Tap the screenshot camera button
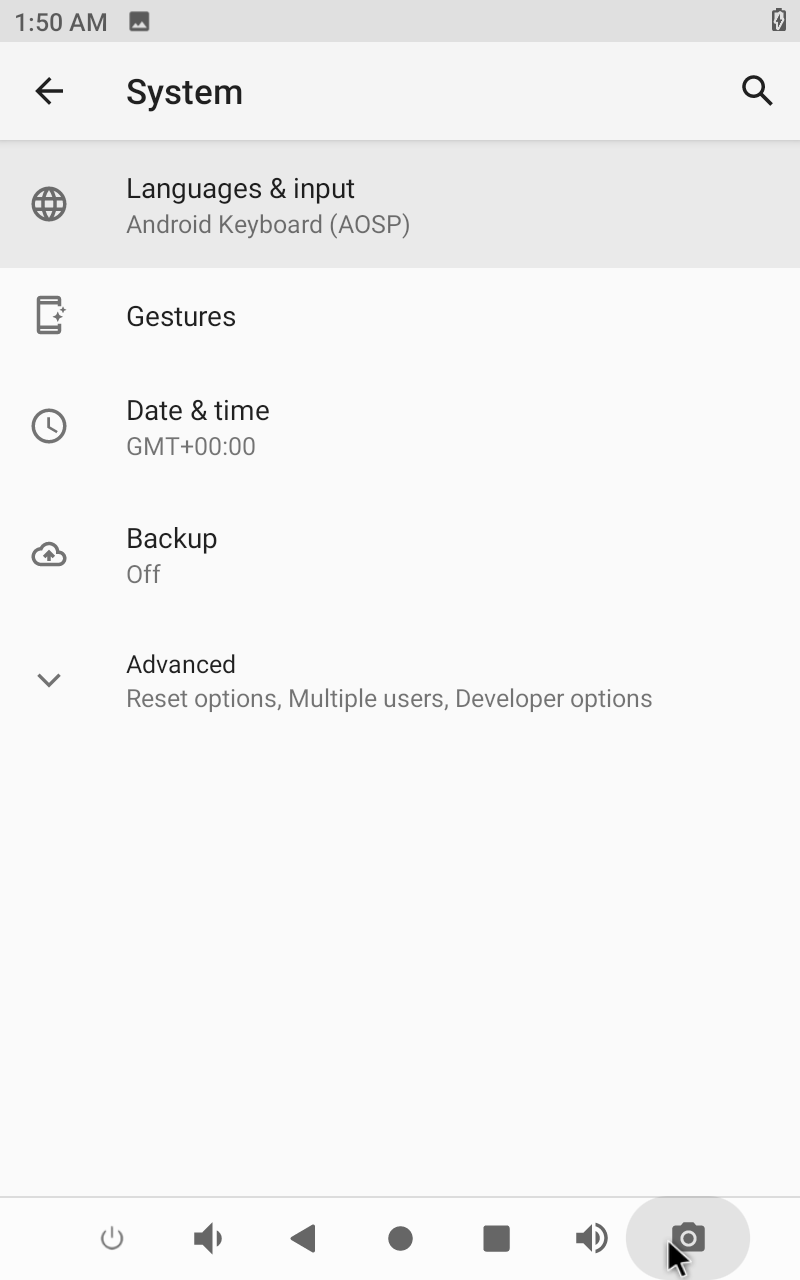 click(x=687, y=1237)
